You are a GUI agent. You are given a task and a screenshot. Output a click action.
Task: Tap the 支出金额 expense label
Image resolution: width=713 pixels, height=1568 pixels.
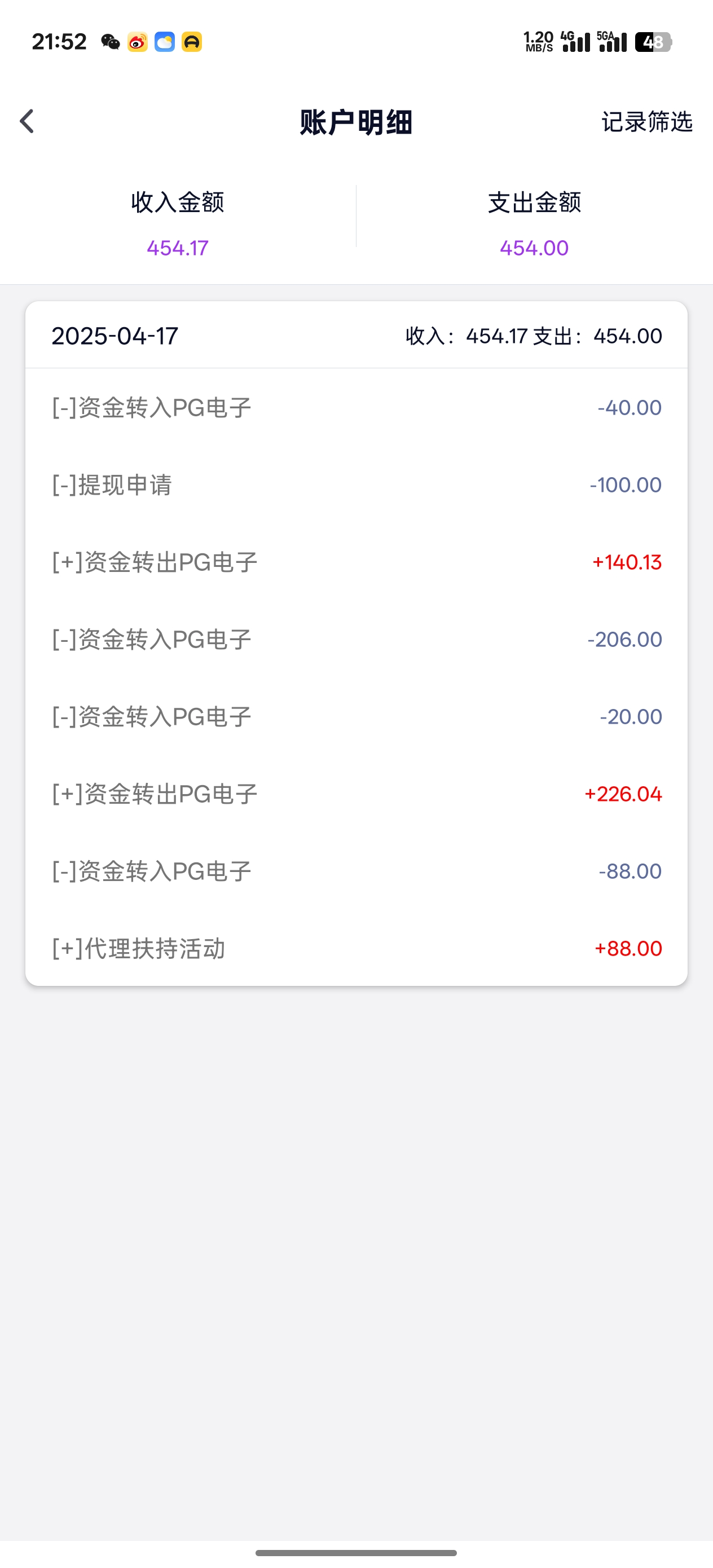(x=534, y=203)
